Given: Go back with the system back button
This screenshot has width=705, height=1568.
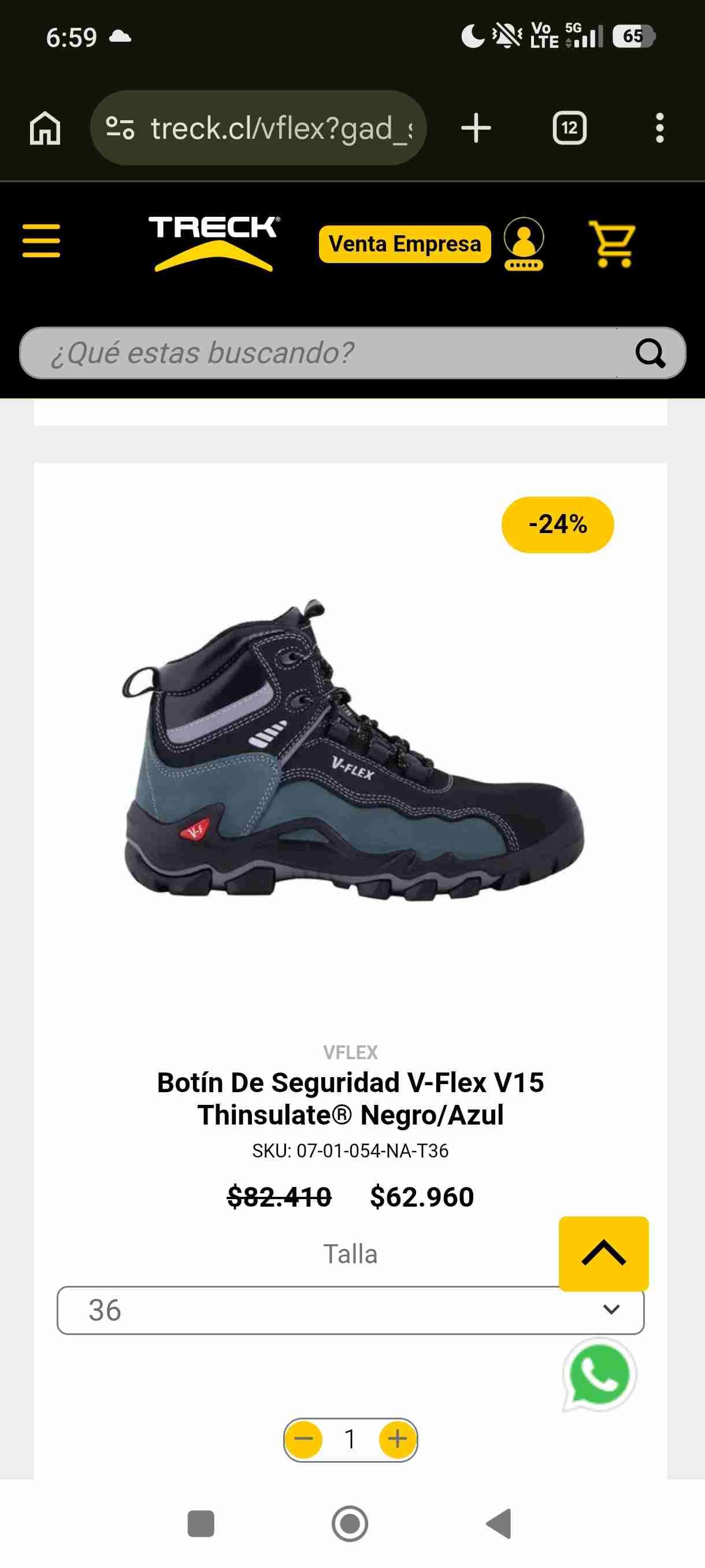Looking at the screenshot, I should (x=499, y=1523).
